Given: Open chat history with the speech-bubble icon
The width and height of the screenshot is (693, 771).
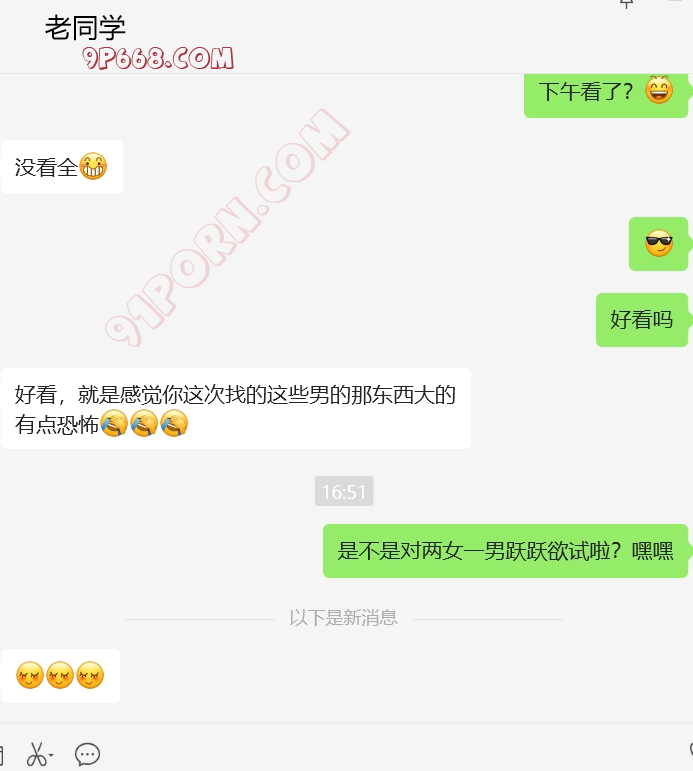Looking at the screenshot, I should point(87,754).
